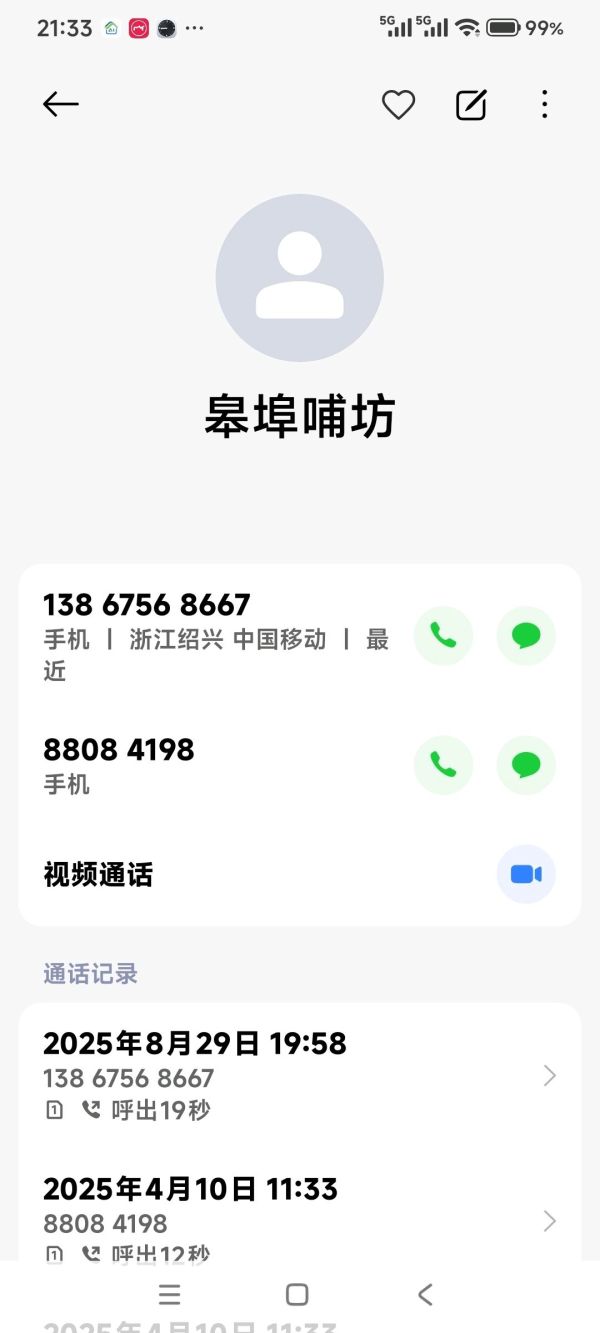This screenshot has height=1333, width=600.
Task: Message the number 8808 4198
Action: tap(526, 765)
